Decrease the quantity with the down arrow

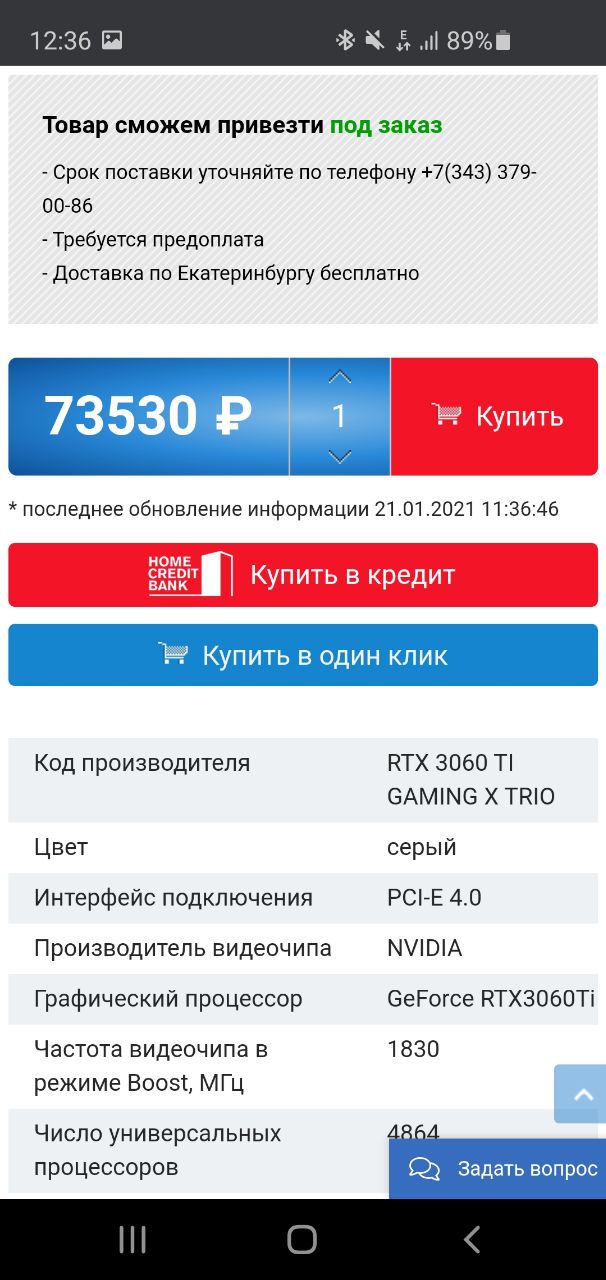pos(340,456)
